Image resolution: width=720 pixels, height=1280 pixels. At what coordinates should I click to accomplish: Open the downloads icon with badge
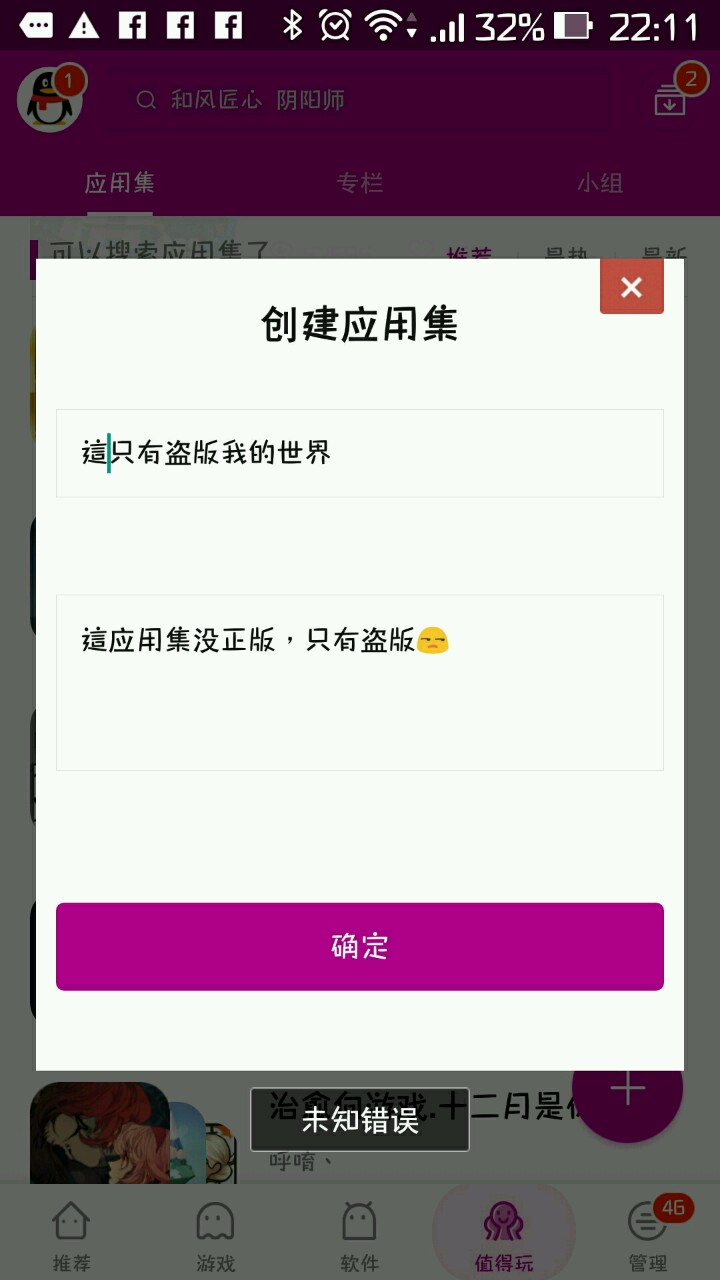pos(670,98)
